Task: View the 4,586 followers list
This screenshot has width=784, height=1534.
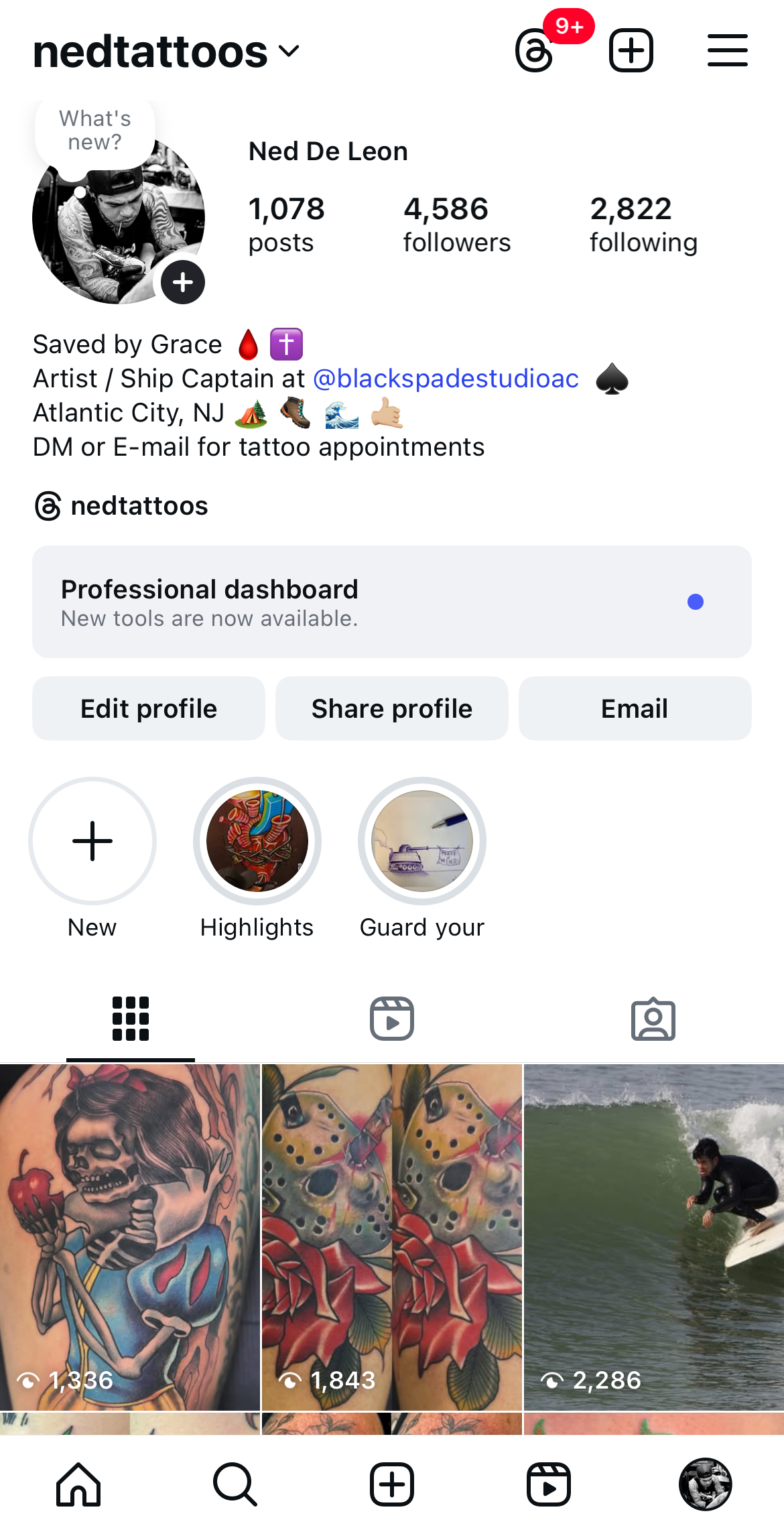Action: click(x=456, y=225)
